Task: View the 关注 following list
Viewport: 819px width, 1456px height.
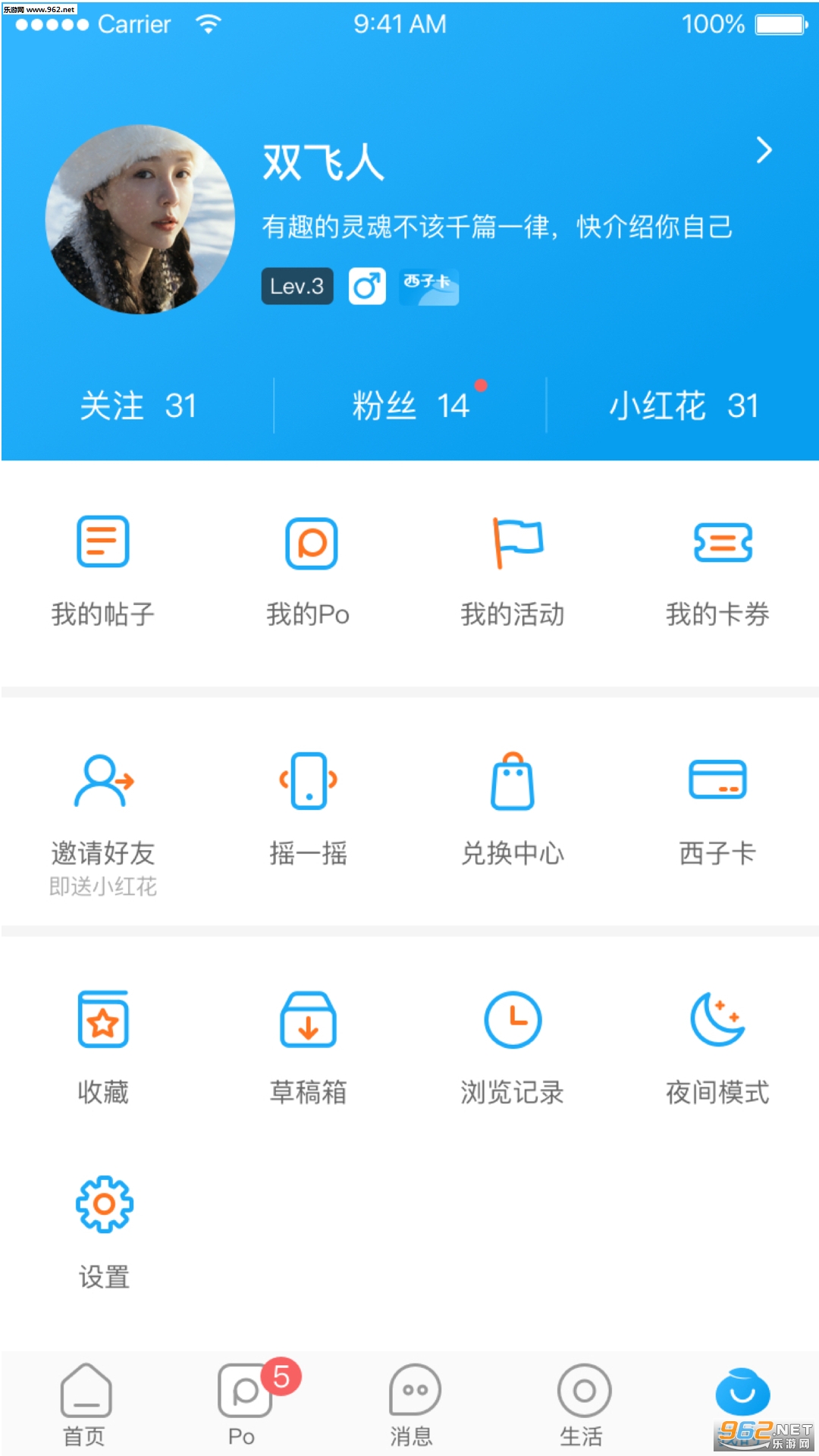Action: (138, 406)
